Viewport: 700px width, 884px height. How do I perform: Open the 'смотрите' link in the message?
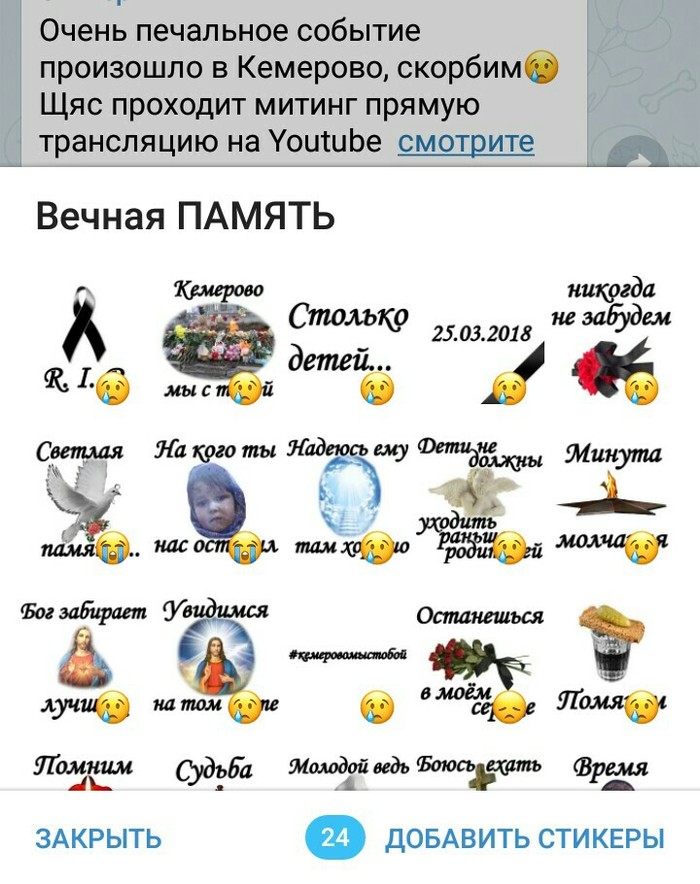[x=466, y=142]
